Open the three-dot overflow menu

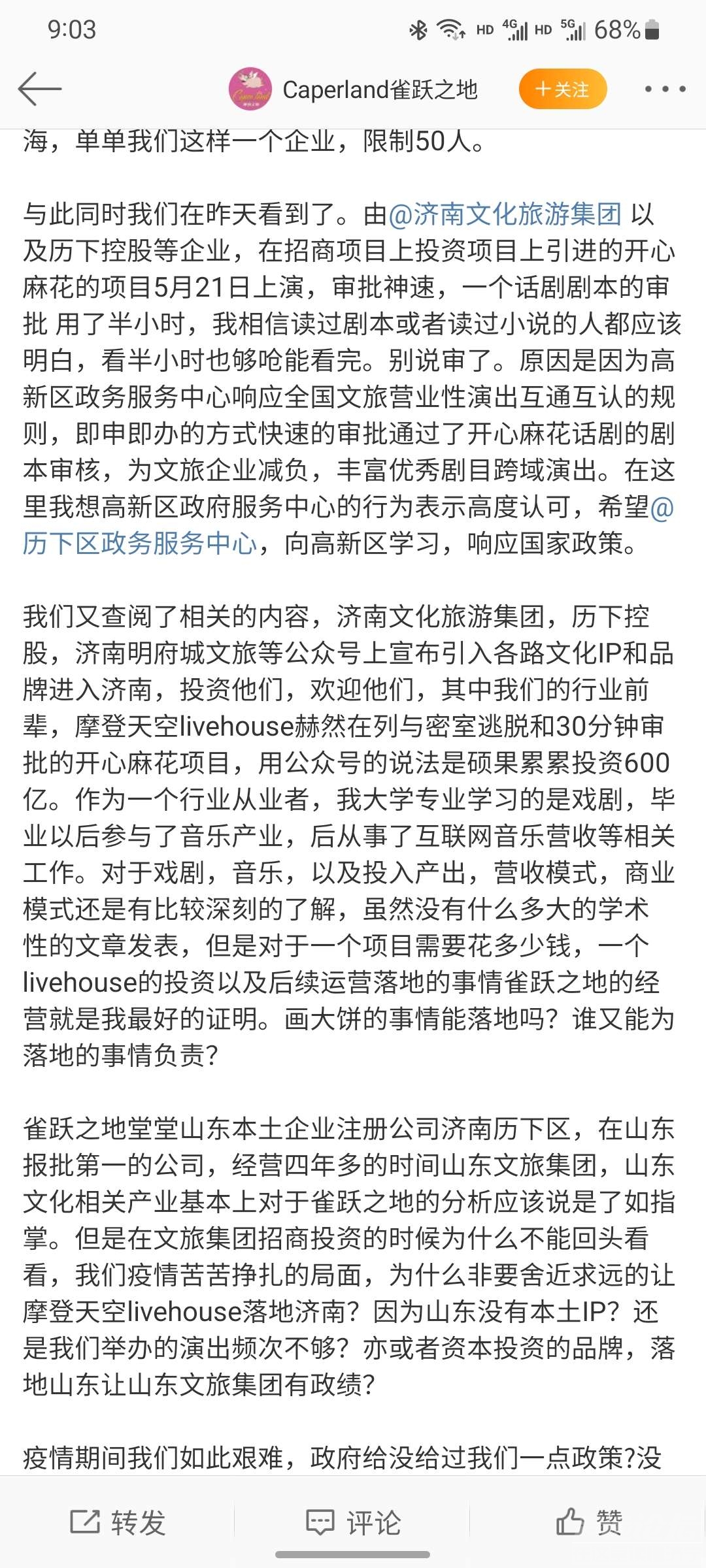click(x=665, y=89)
